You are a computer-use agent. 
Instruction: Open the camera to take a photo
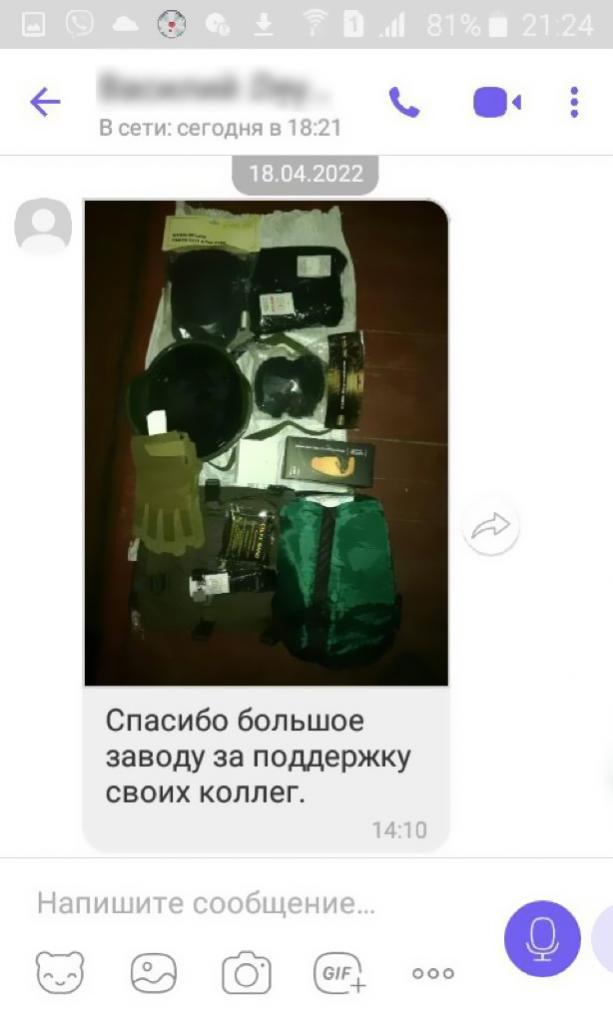[x=246, y=972]
